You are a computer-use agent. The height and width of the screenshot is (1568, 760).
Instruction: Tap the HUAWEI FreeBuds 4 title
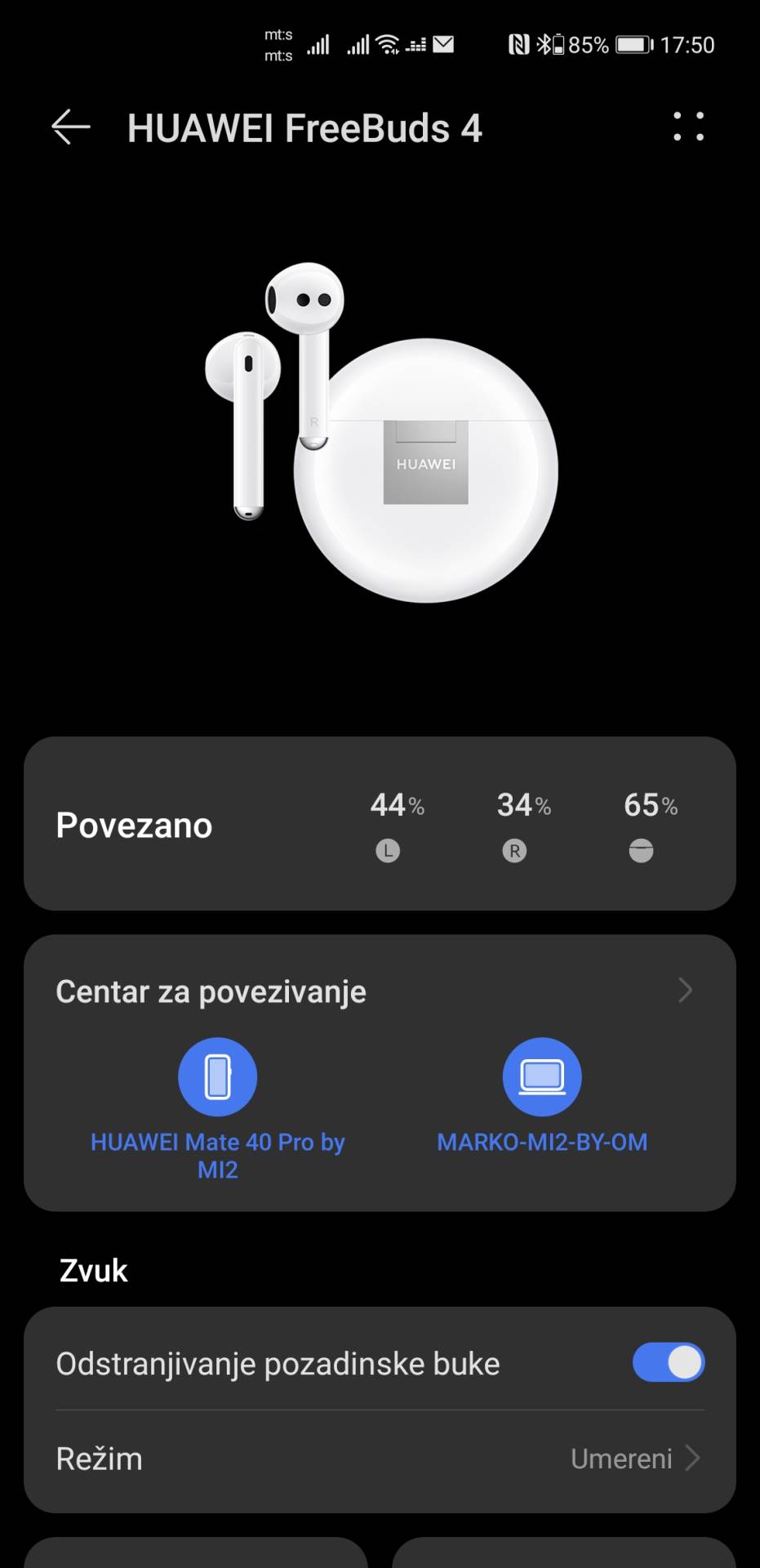304,128
